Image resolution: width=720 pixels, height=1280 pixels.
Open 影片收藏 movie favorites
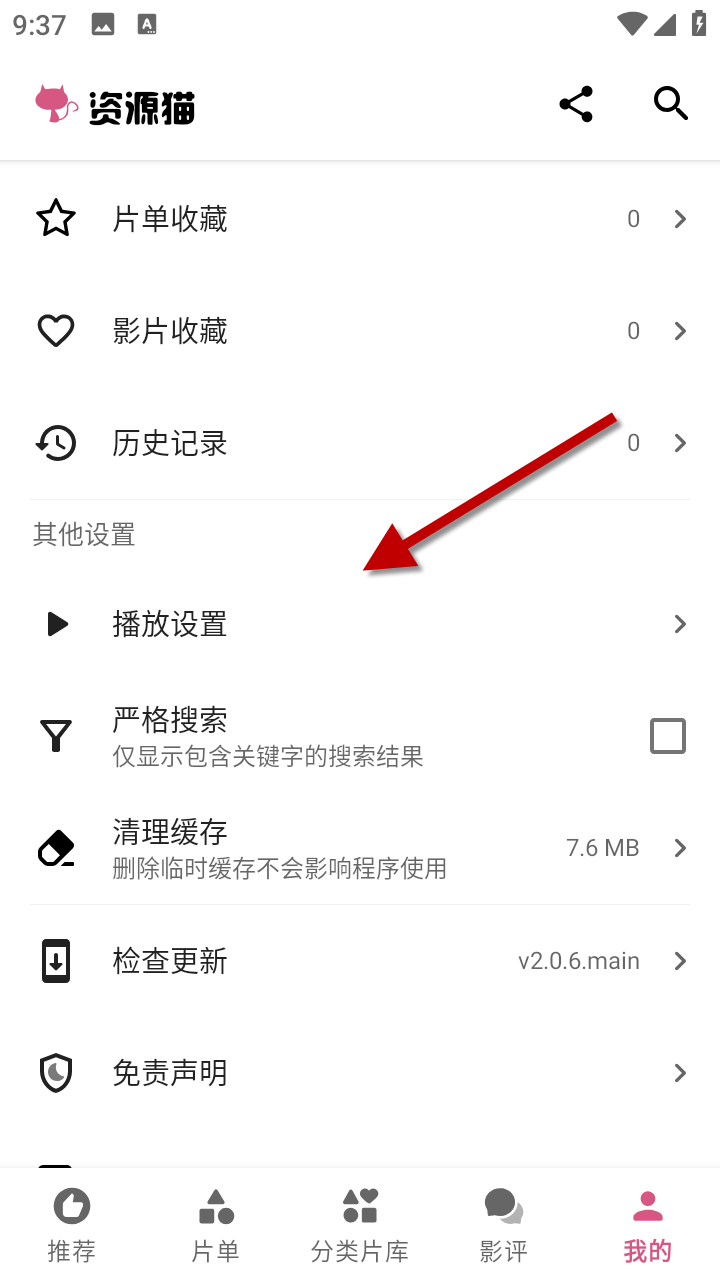pyautogui.click(x=360, y=331)
